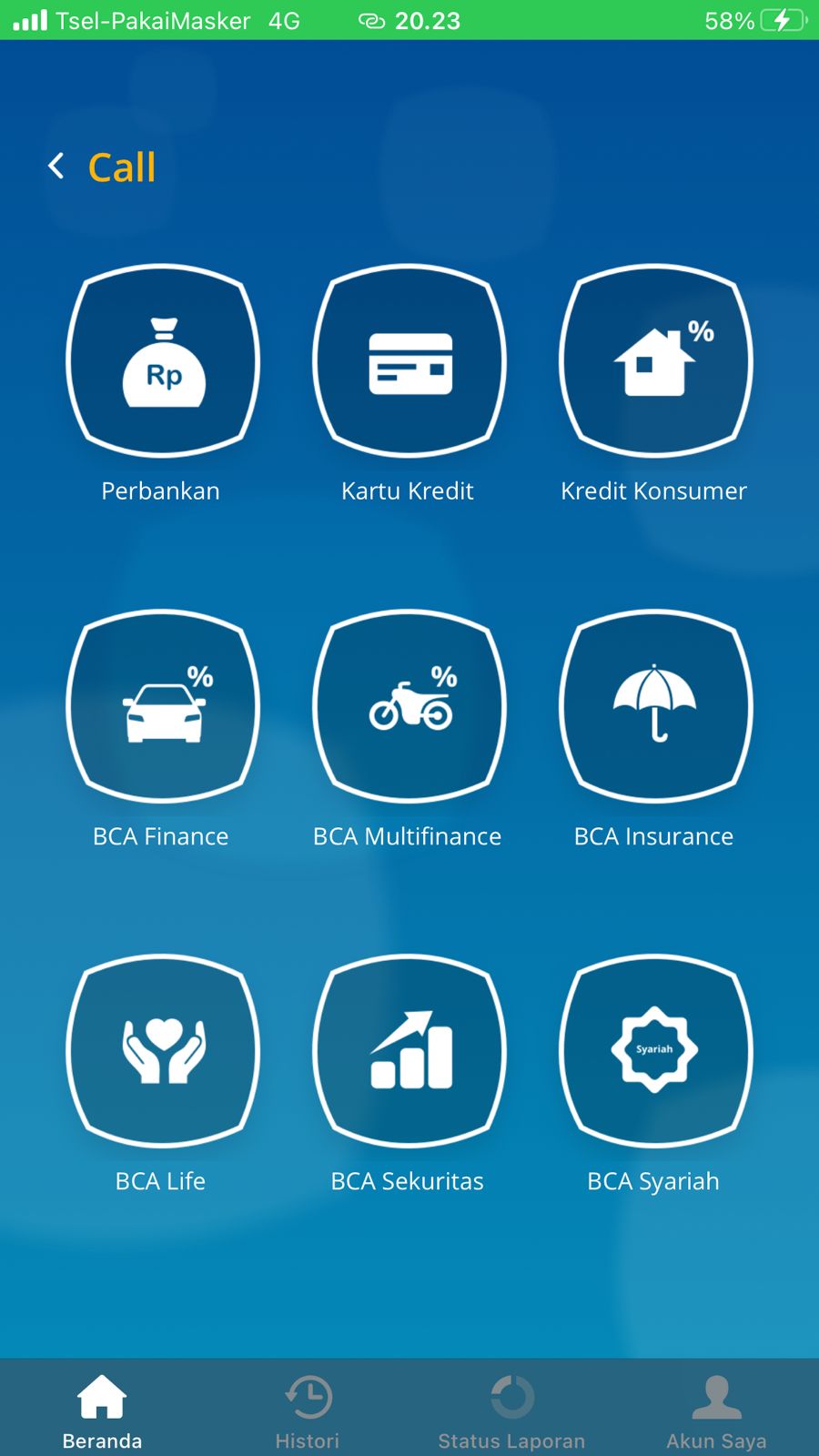819x1456 pixels.
Task: Select BCA Multifinance
Action: click(409, 706)
